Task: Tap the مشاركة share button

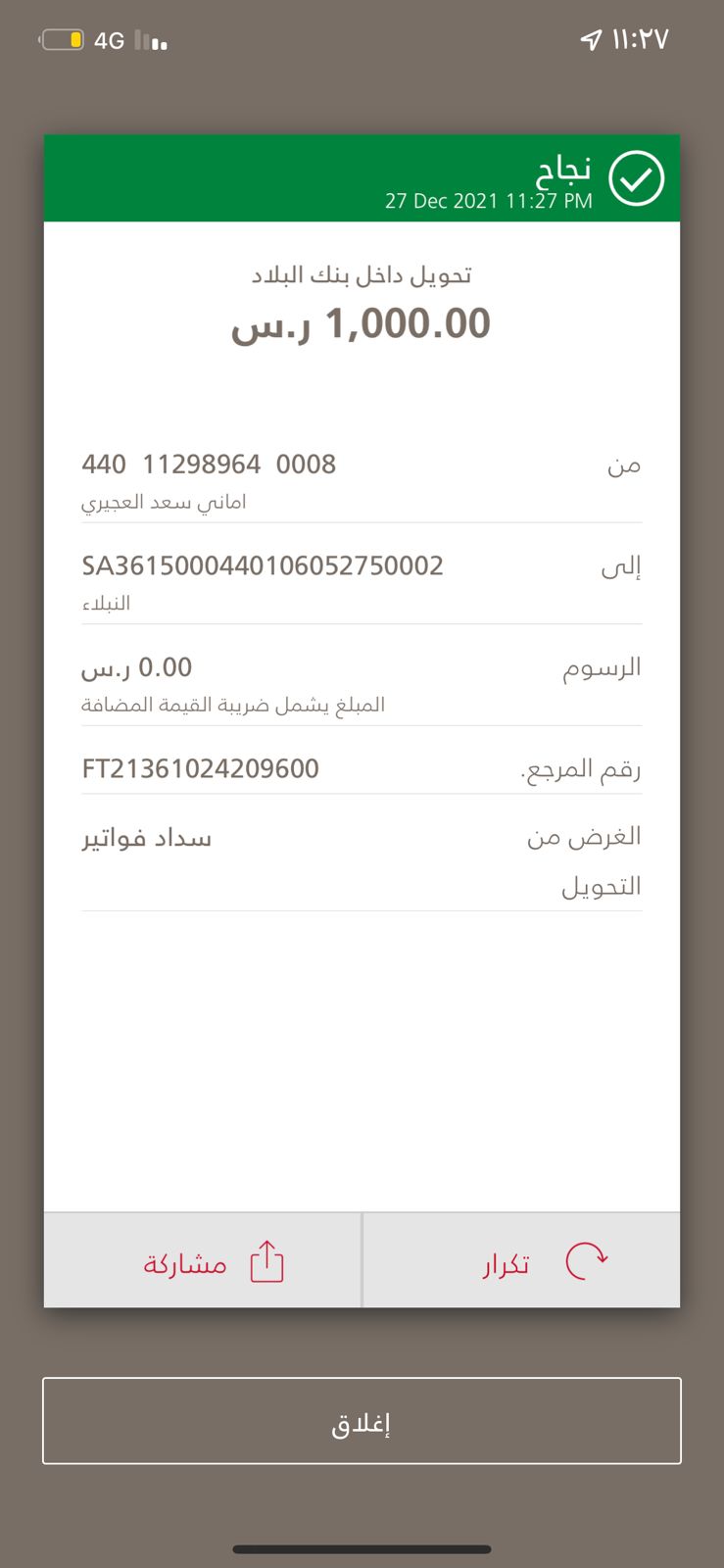Action: coord(203,1260)
